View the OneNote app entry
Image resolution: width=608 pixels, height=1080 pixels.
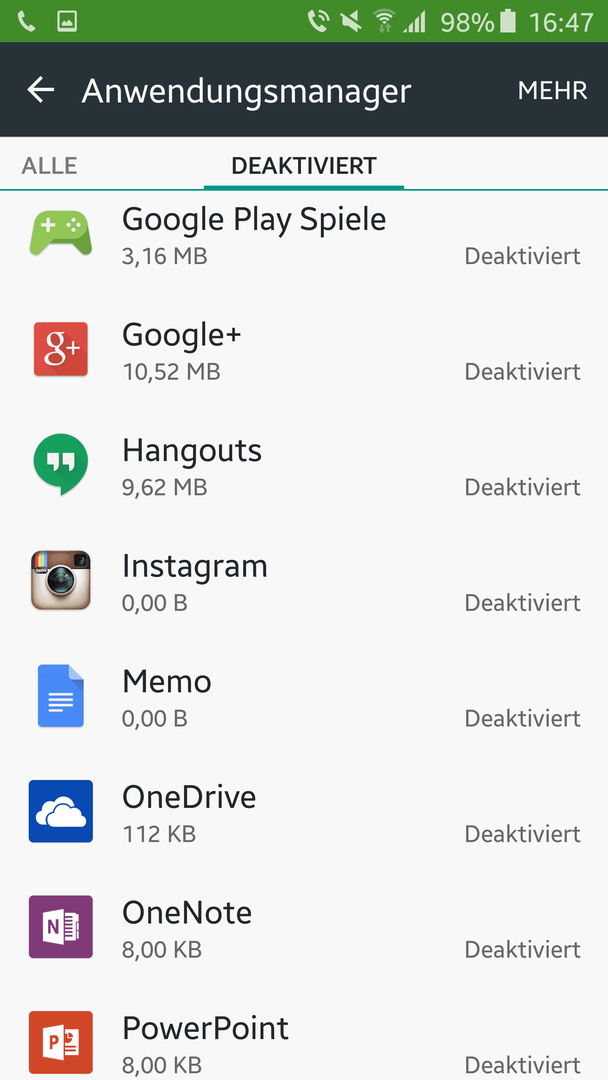tap(304, 931)
